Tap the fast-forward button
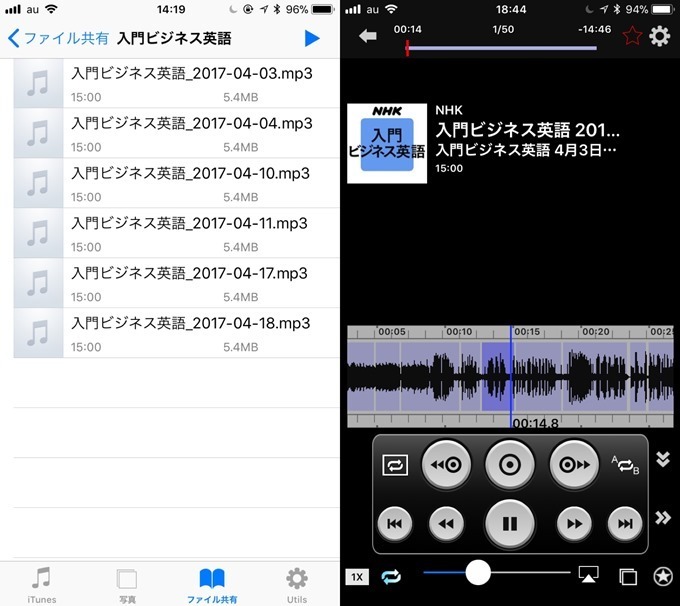The height and width of the screenshot is (606, 680). tap(574, 523)
